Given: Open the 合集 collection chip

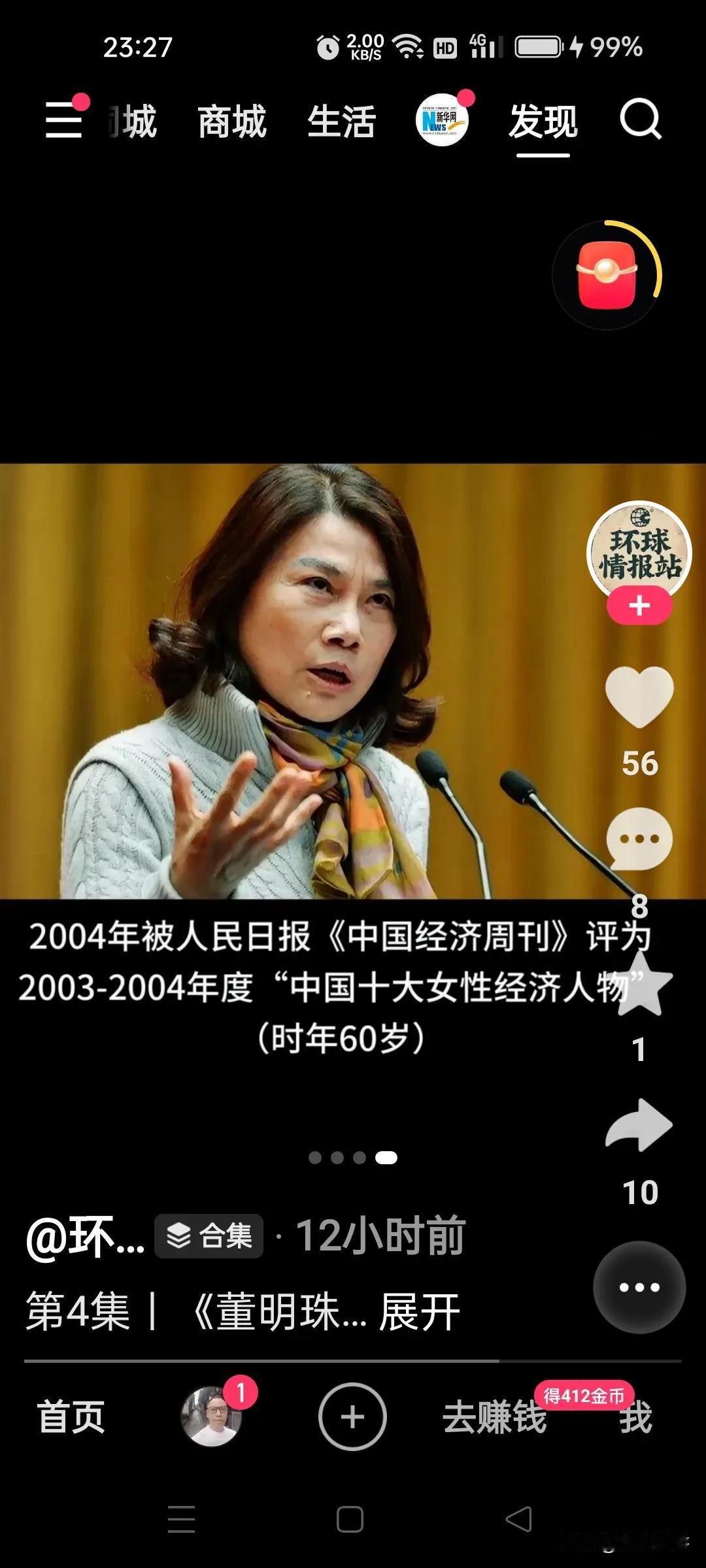Looking at the screenshot, I should point(209,1235).
